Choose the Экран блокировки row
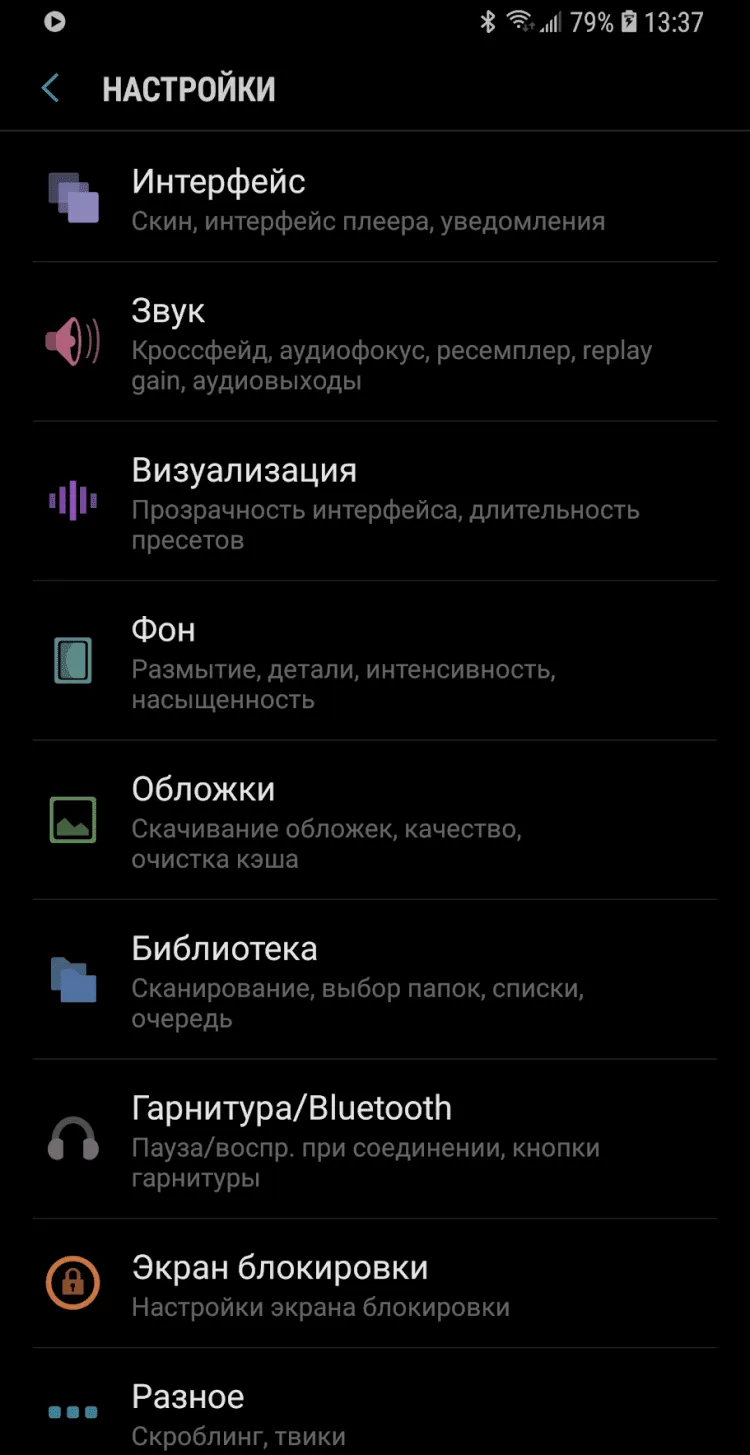The width and height of the screenshot is (750, 1455). click(375, 1284)
